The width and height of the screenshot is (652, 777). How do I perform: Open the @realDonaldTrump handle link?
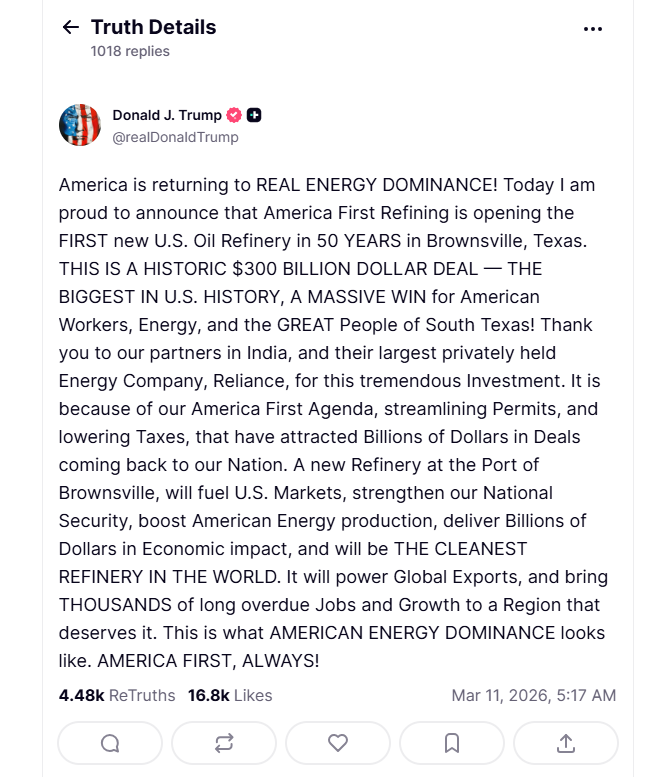point(175,137)
